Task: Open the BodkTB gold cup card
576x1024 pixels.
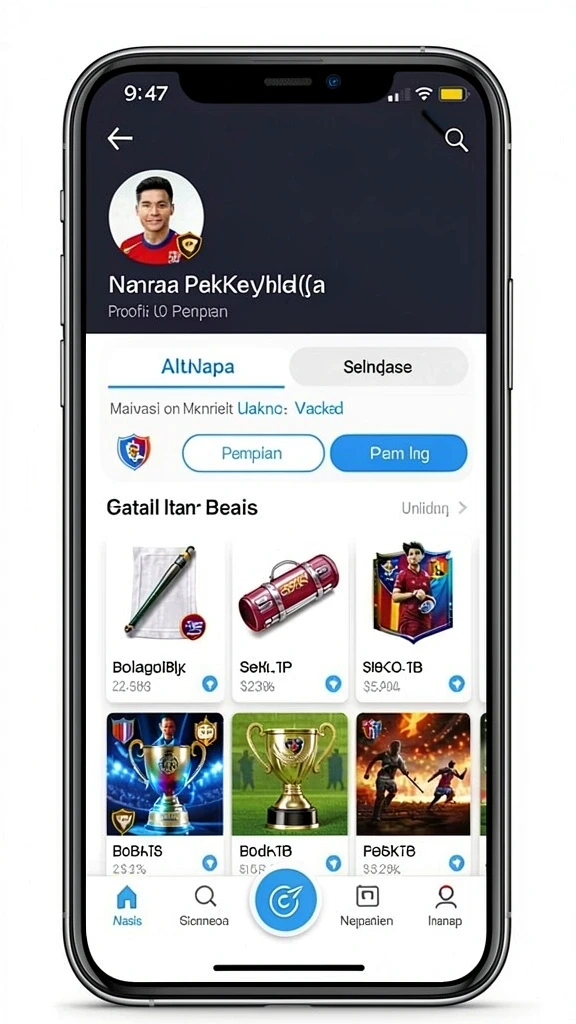Action: (289, 795)
